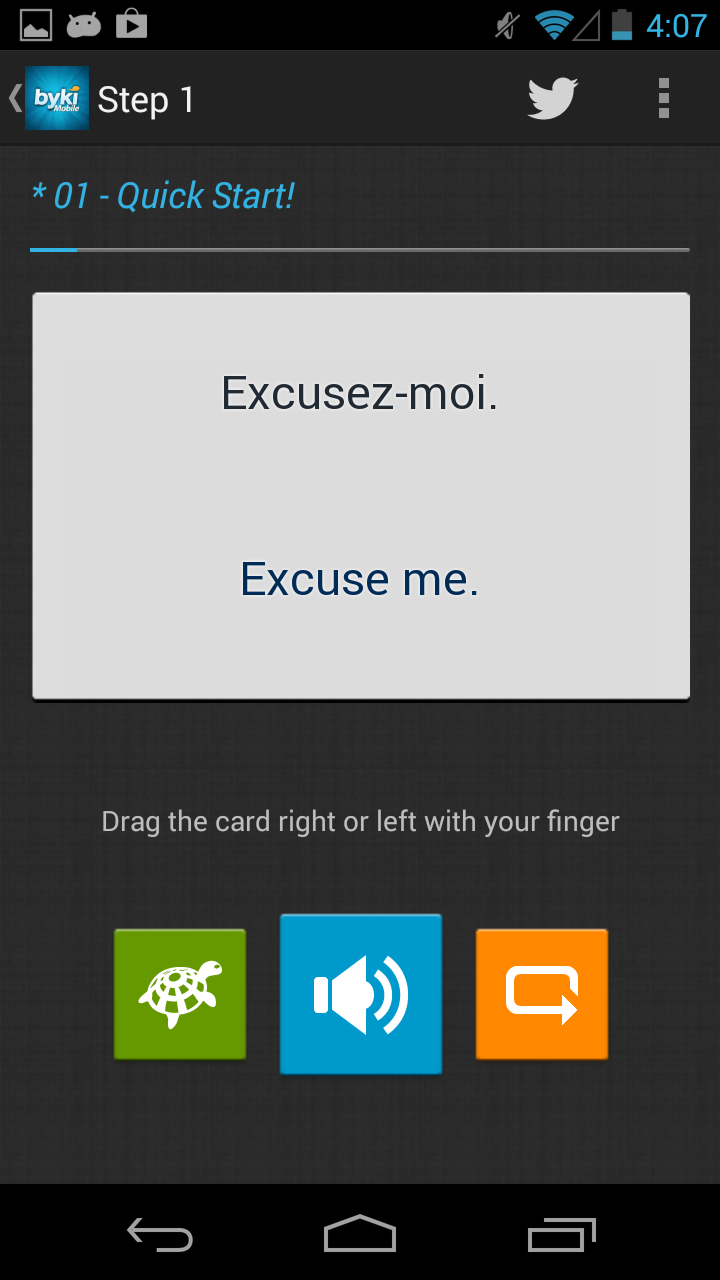
Task: Go to the home screen
Action: (360, 1234)
